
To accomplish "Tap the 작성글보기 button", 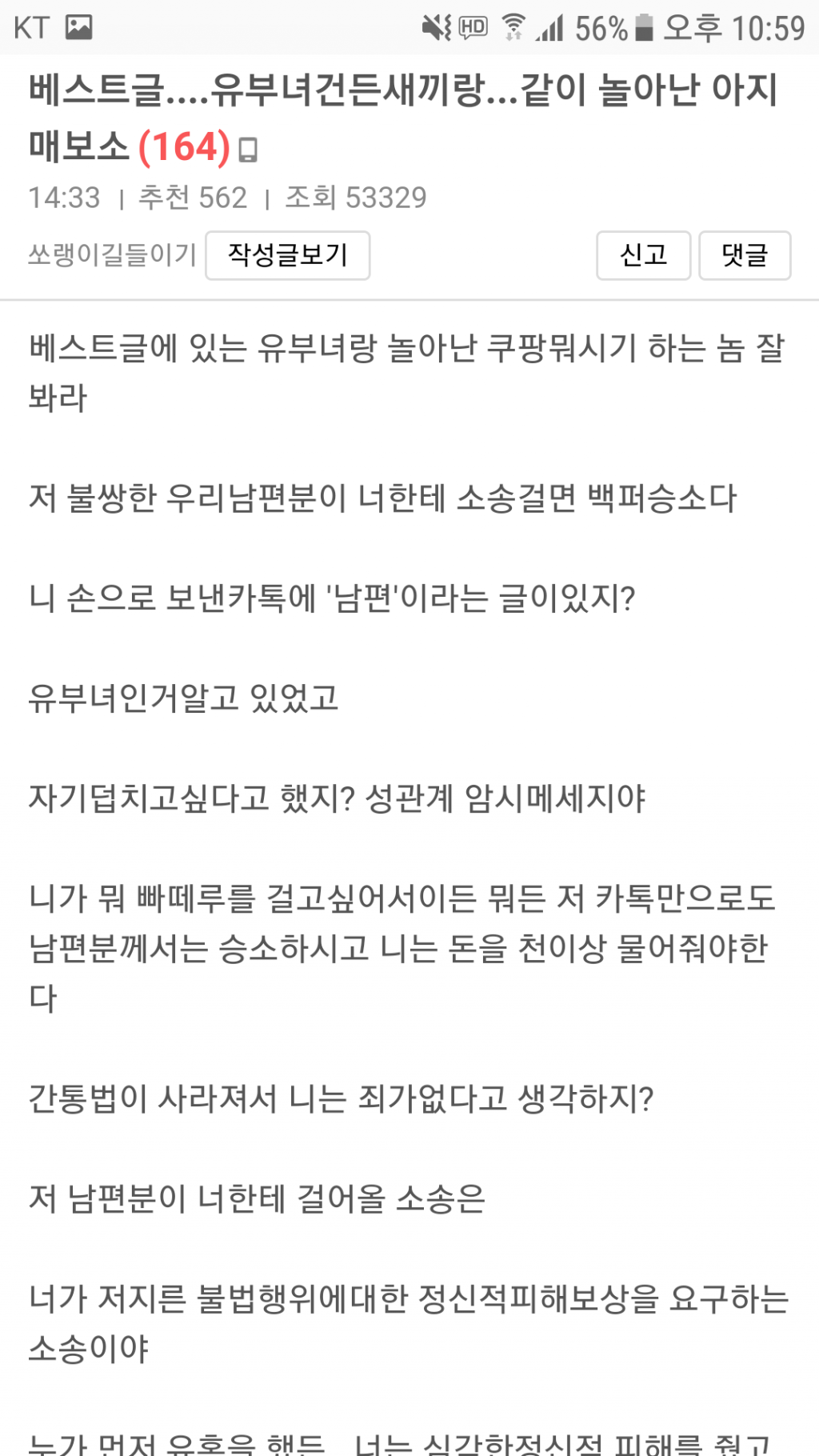I will (288, 255).
